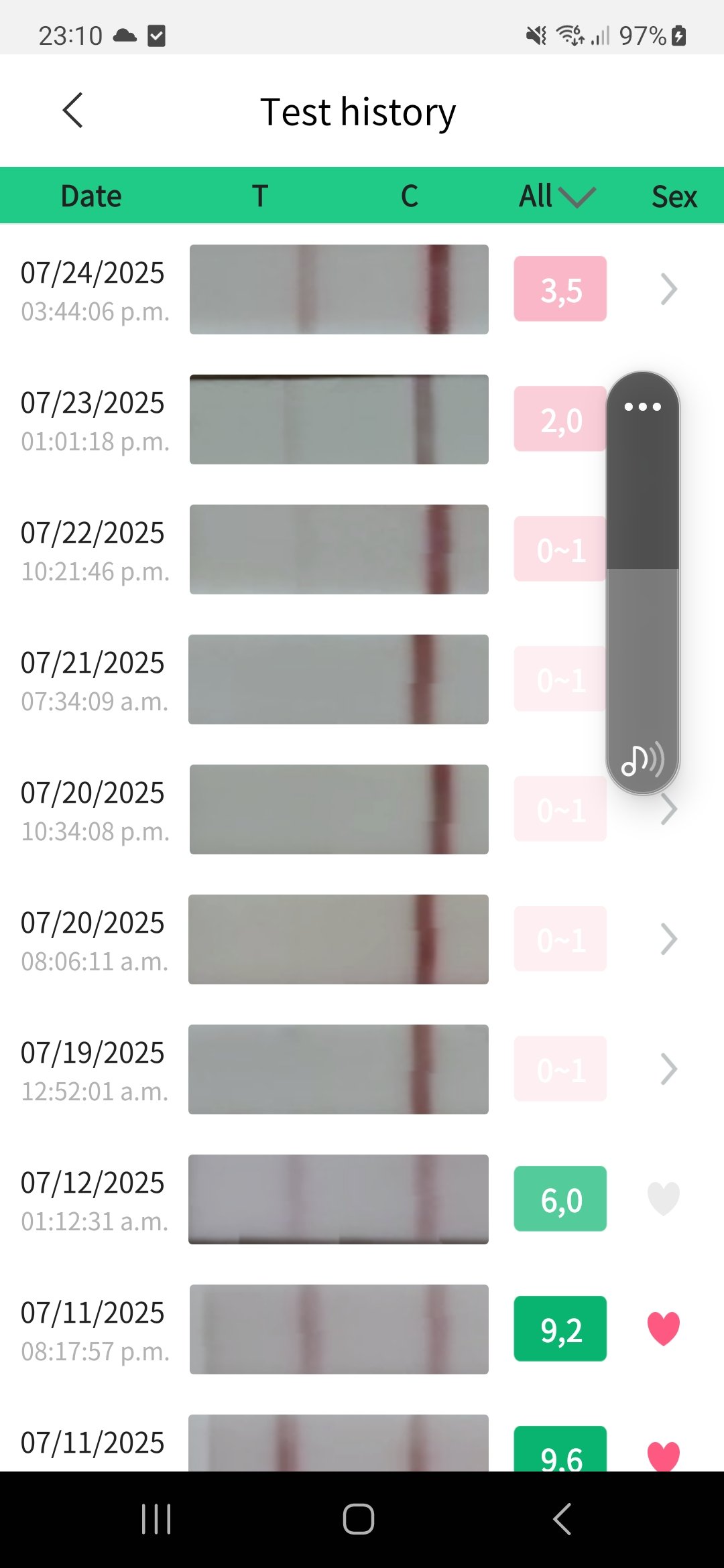Go to the phone's home screen
The height and width of the screenshot is (1568, 724).
[x=359, y=1519]
